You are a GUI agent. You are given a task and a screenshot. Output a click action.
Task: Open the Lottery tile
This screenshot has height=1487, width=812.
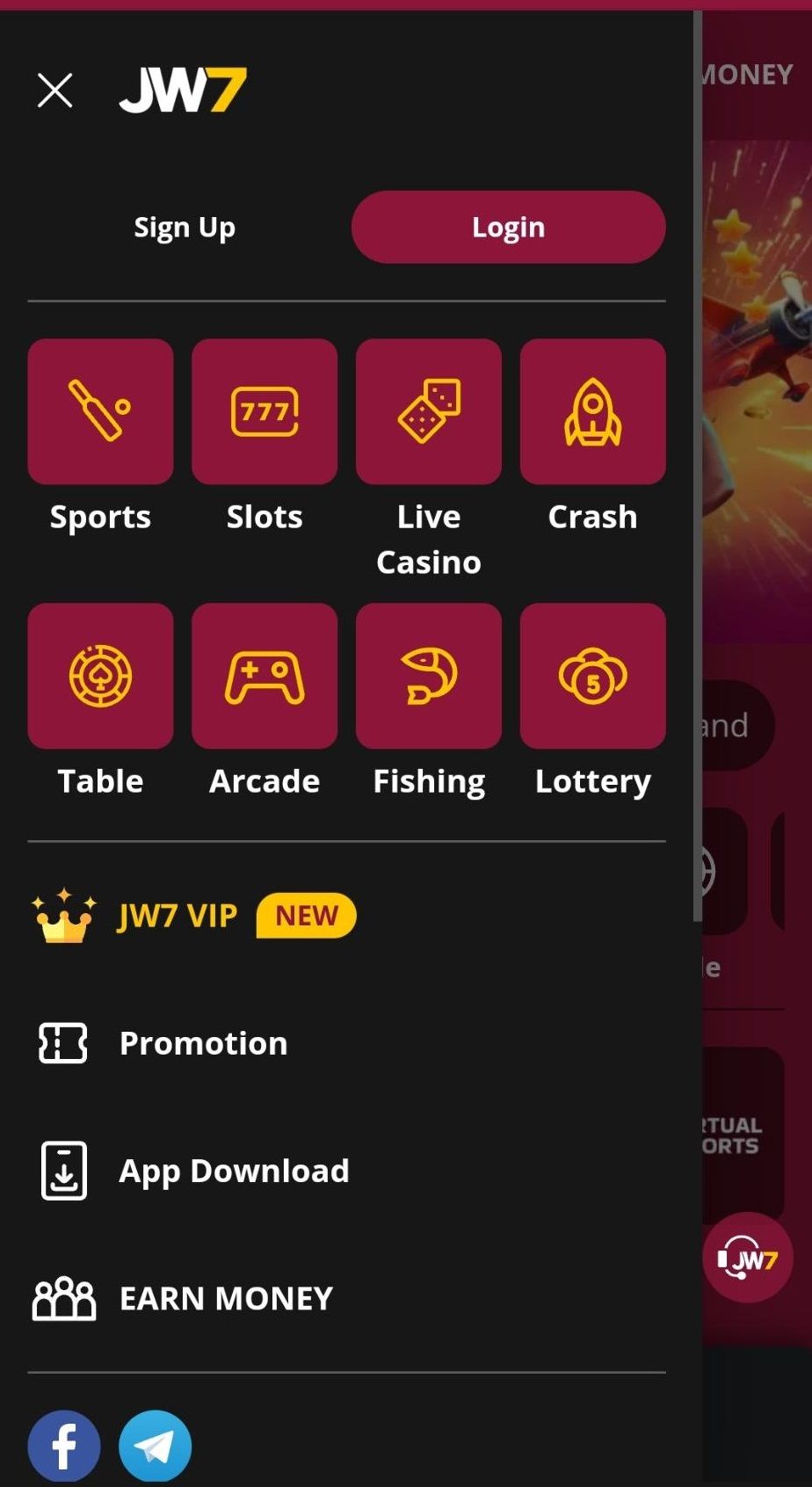click(593, 676)
